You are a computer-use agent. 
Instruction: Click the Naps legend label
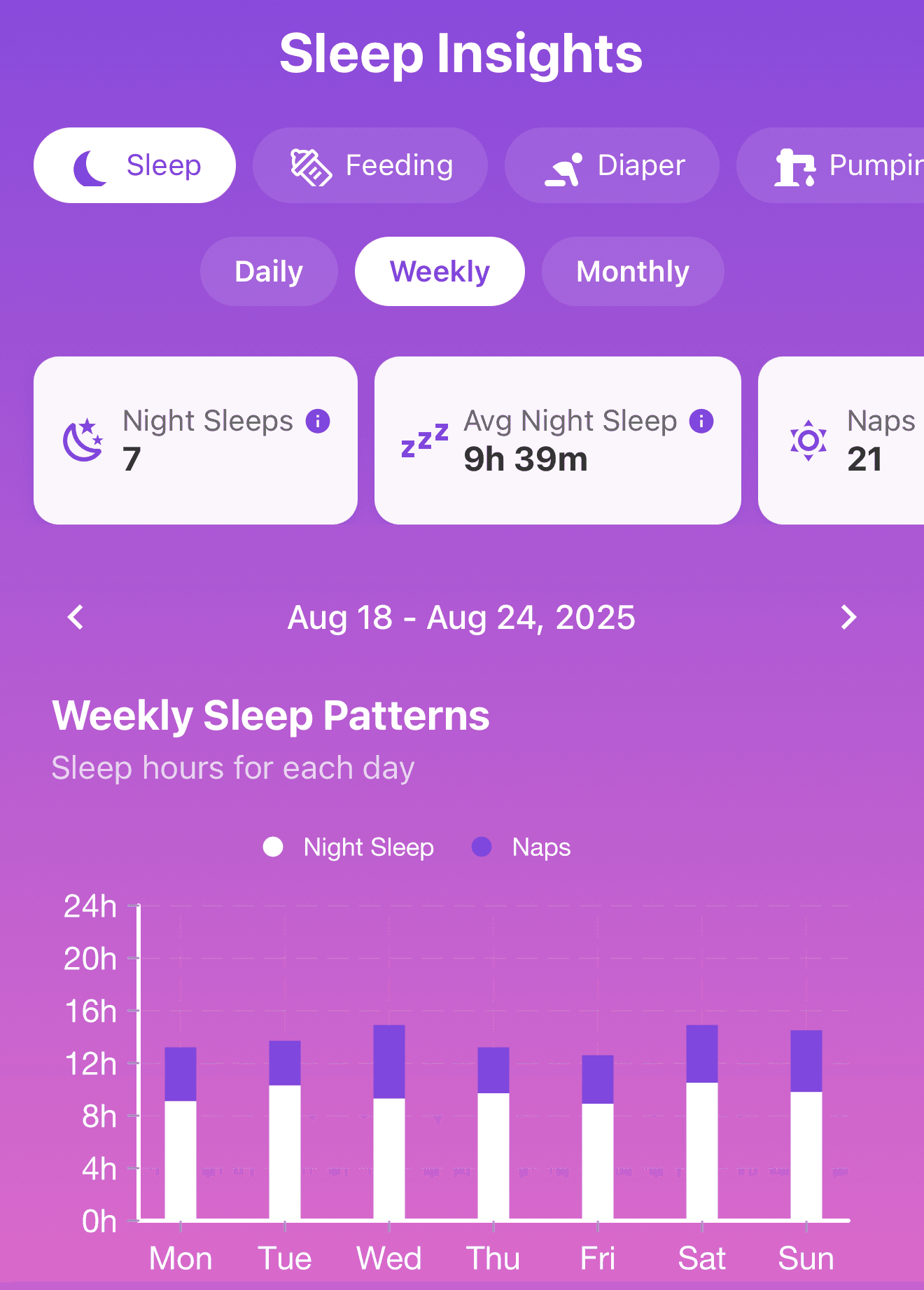[542, 847]
